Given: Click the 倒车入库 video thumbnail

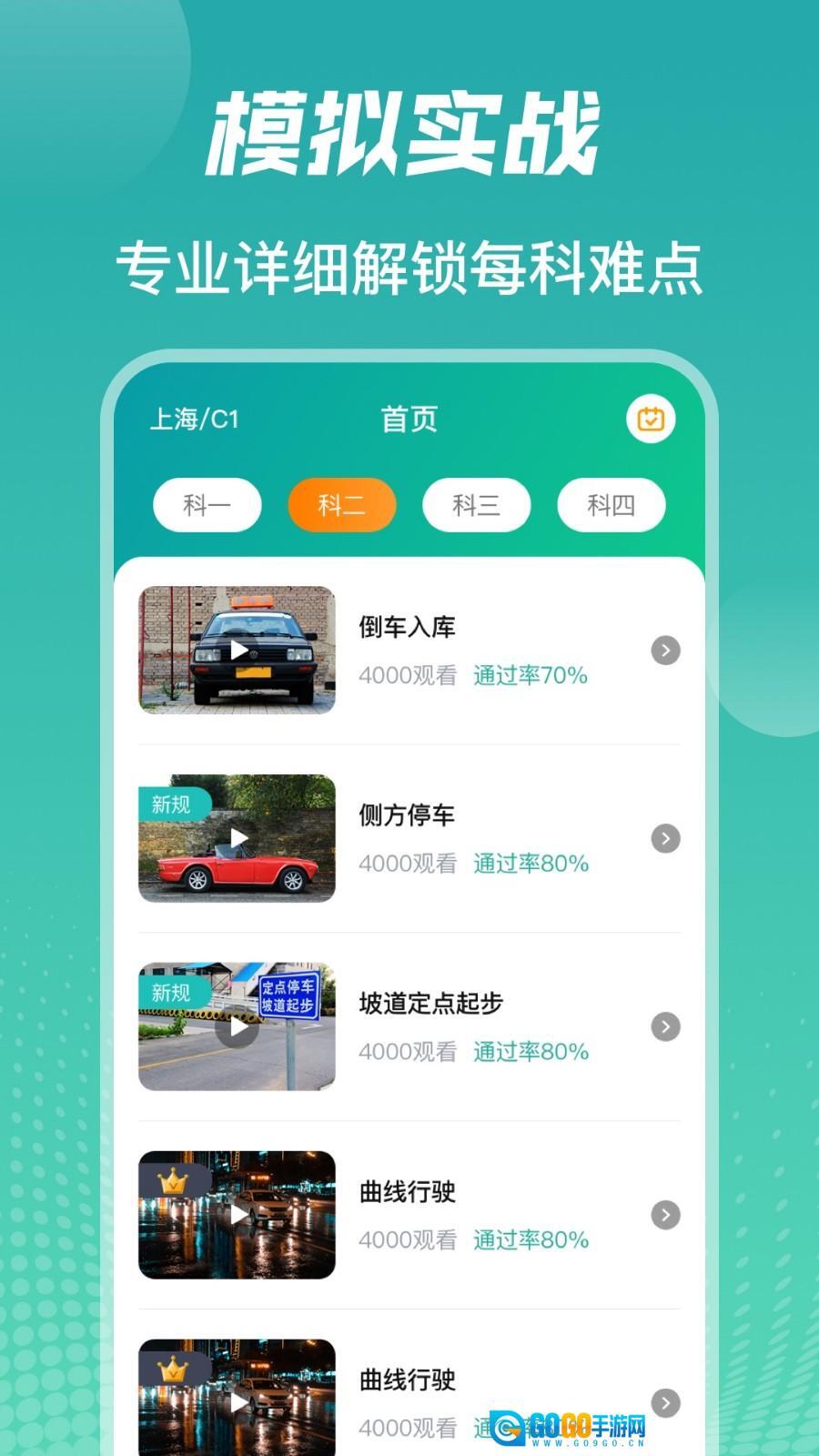Looking at the screenshot, I should [x=237, y=650].
